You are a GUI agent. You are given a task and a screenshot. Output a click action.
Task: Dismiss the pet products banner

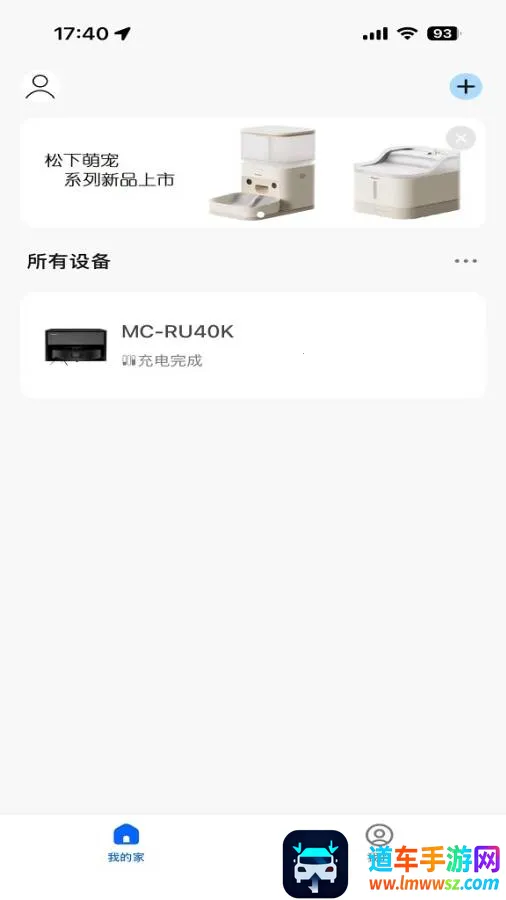pyautogui.click(x=461, y=138)
